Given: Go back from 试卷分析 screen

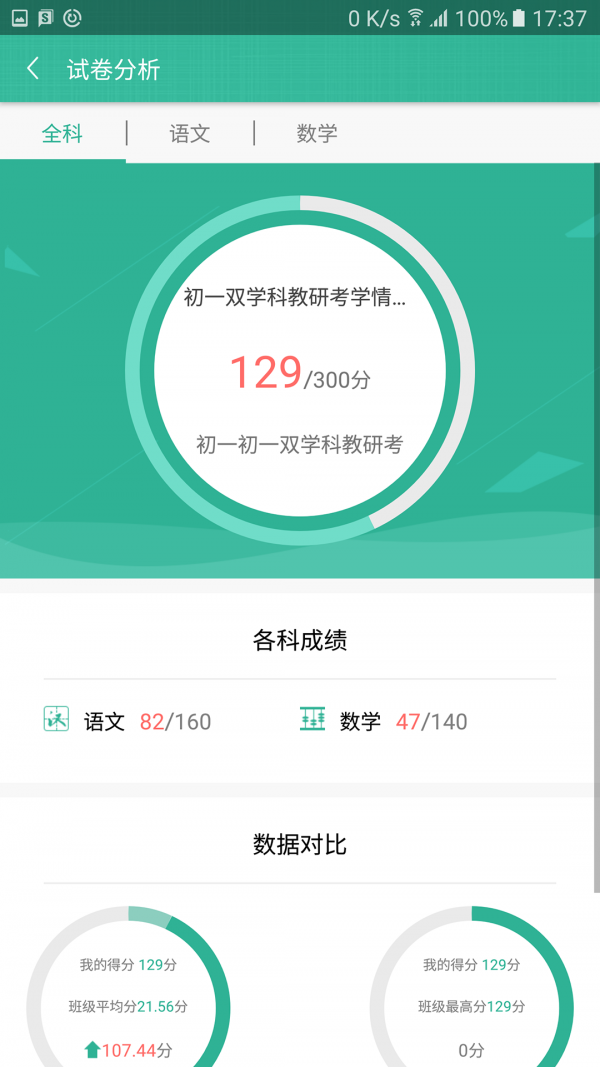Looking at the screenshot, I should pyautogui.click(x=33, y=69).
